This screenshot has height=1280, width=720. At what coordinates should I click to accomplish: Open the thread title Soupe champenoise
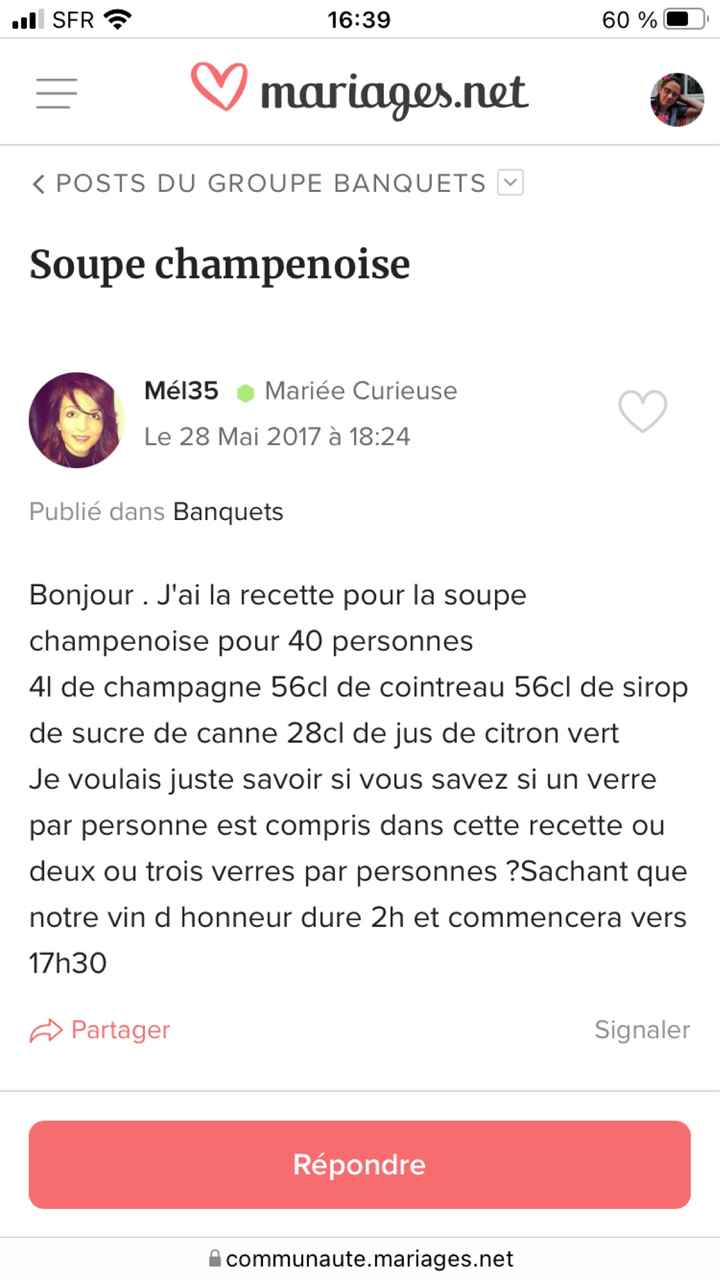point(220,264)
